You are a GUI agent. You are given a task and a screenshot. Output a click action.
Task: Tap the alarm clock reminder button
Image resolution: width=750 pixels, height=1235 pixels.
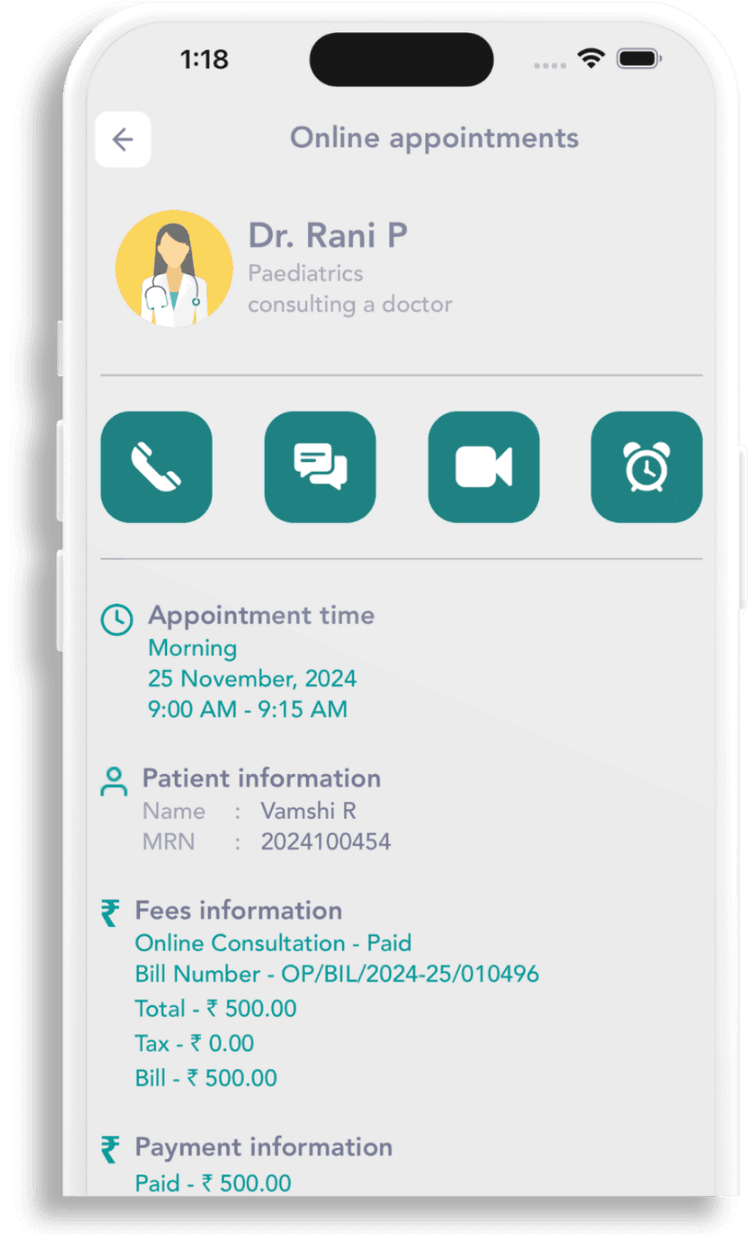(646, 467)
